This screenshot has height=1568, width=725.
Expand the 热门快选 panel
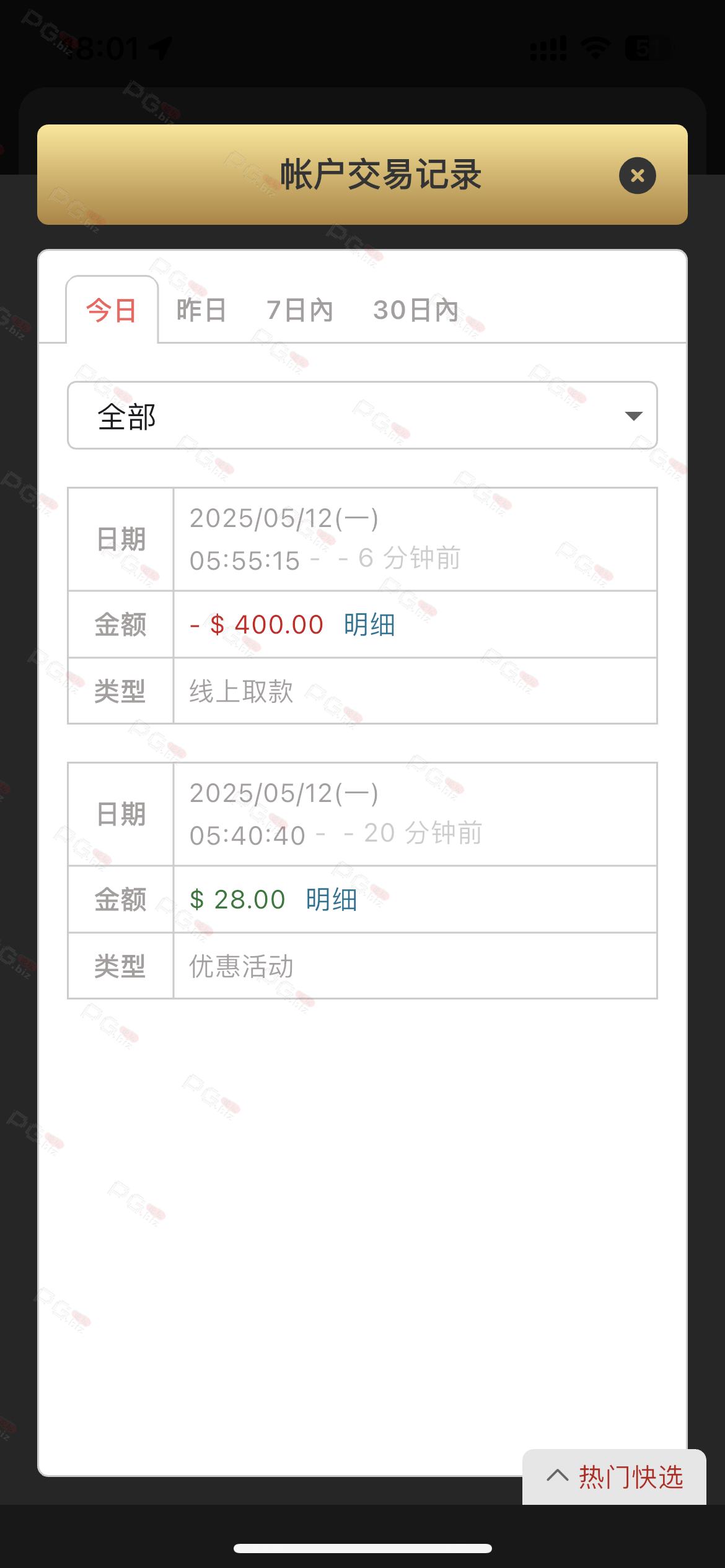point(614,1477)
